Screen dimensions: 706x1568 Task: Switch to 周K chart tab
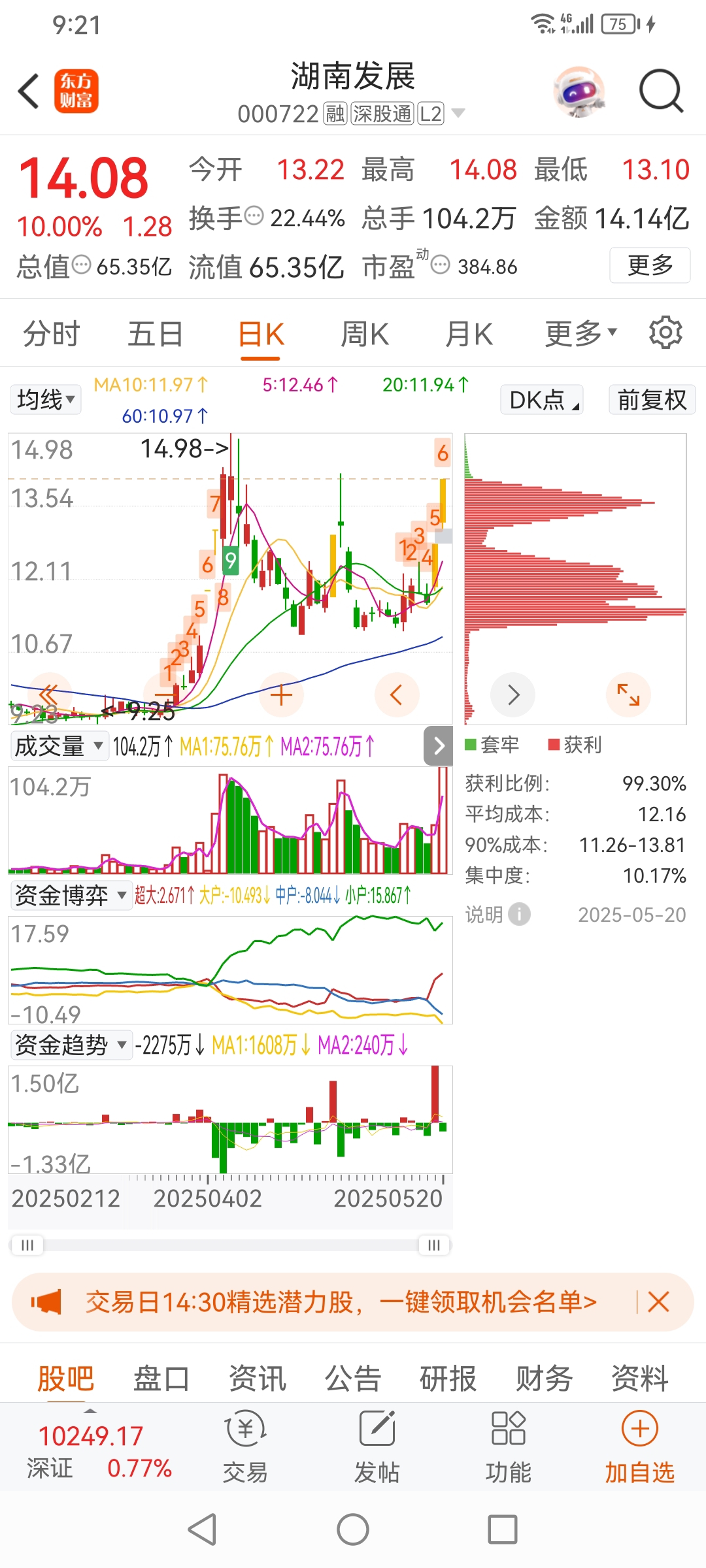click(365, 335)
